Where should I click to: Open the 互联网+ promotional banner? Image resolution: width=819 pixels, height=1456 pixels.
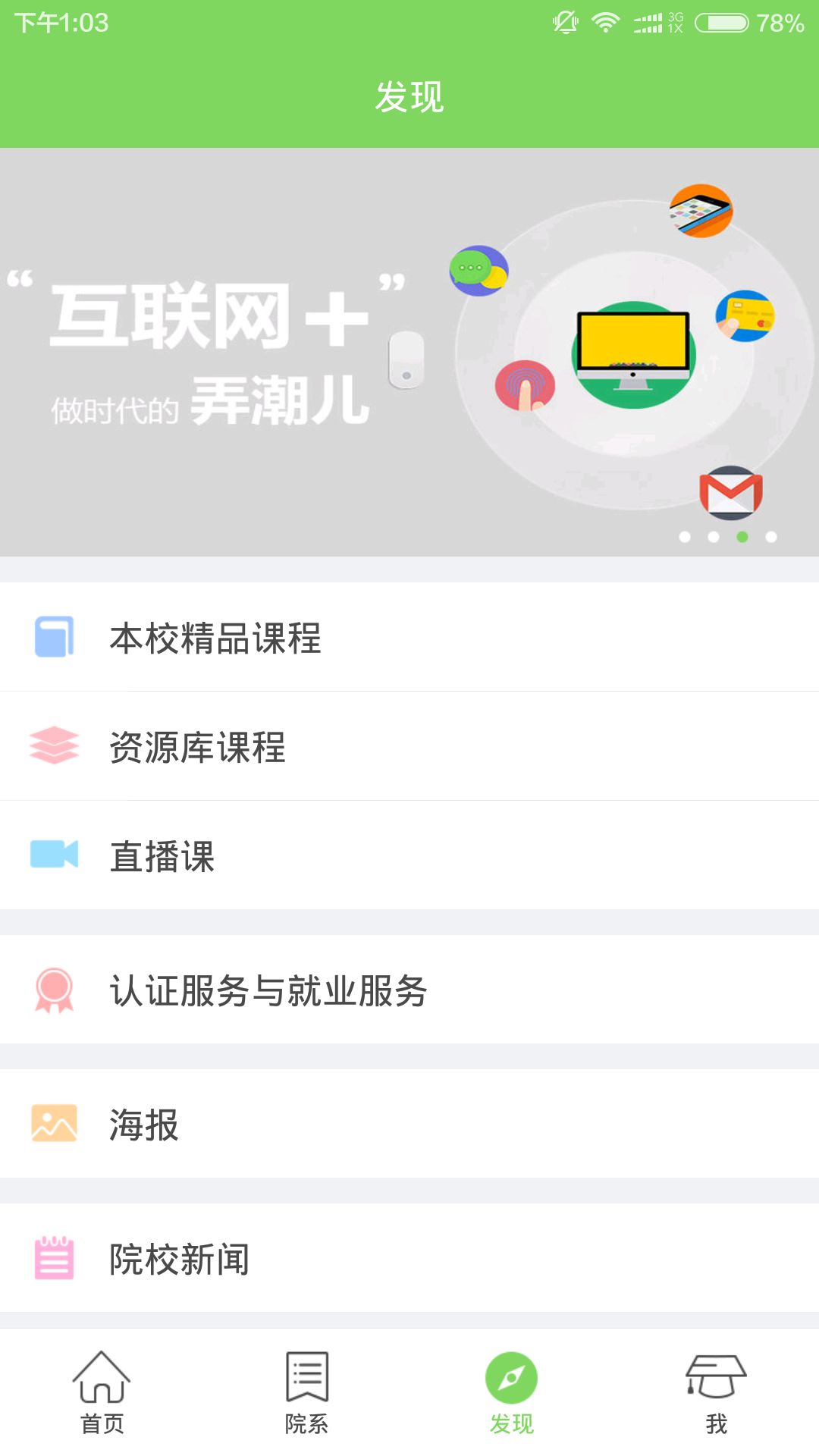(x=409, y=352)
